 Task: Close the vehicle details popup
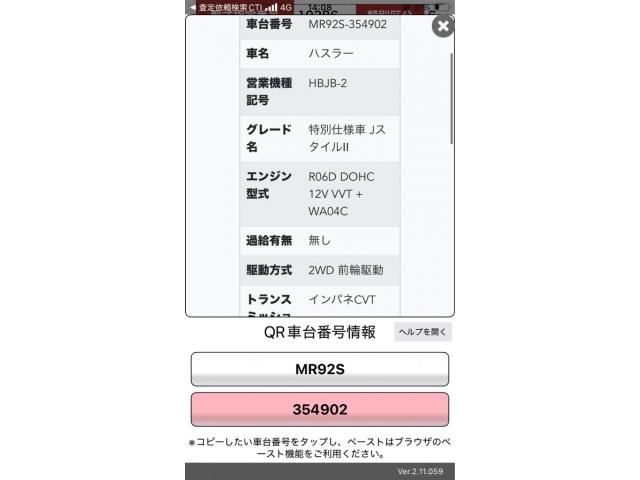442,27
